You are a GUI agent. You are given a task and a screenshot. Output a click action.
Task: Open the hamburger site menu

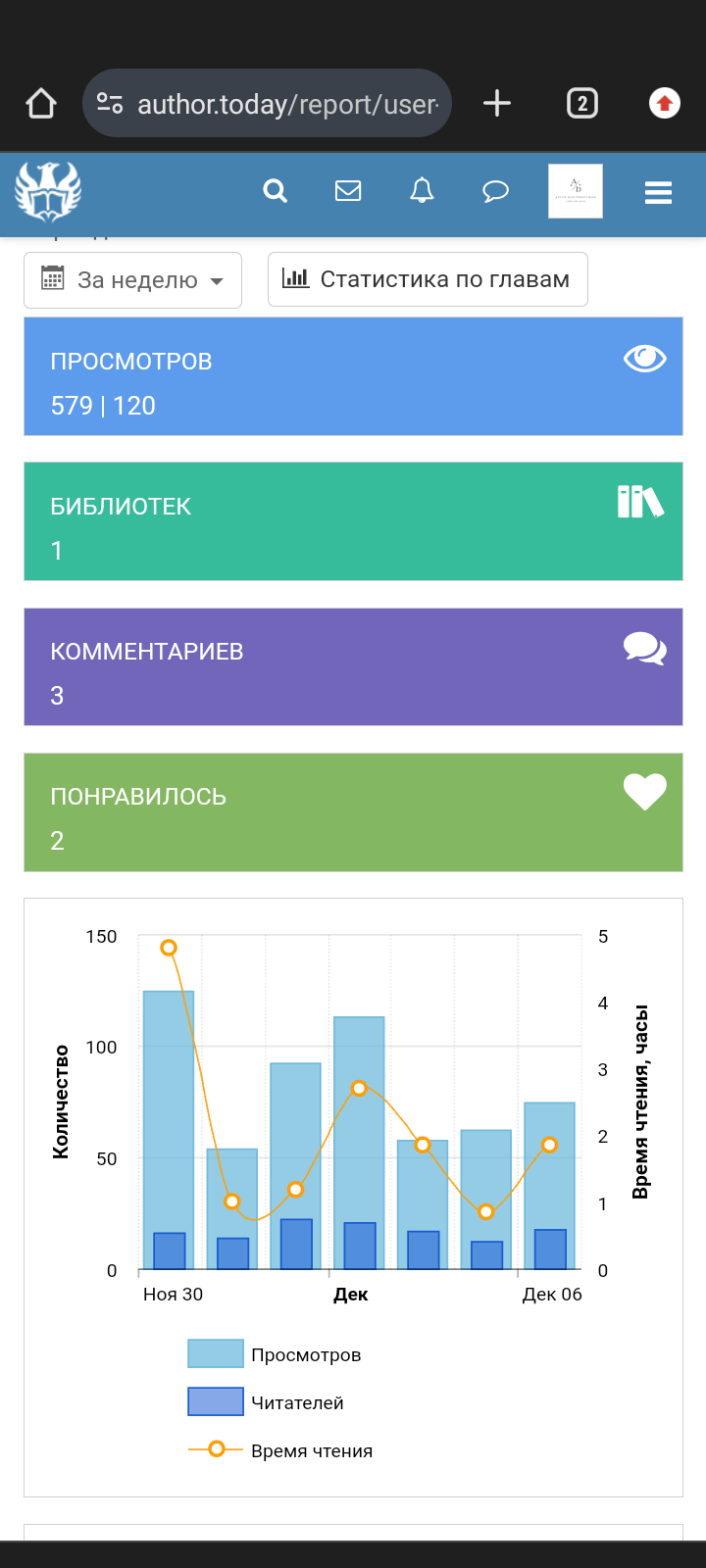658,192
